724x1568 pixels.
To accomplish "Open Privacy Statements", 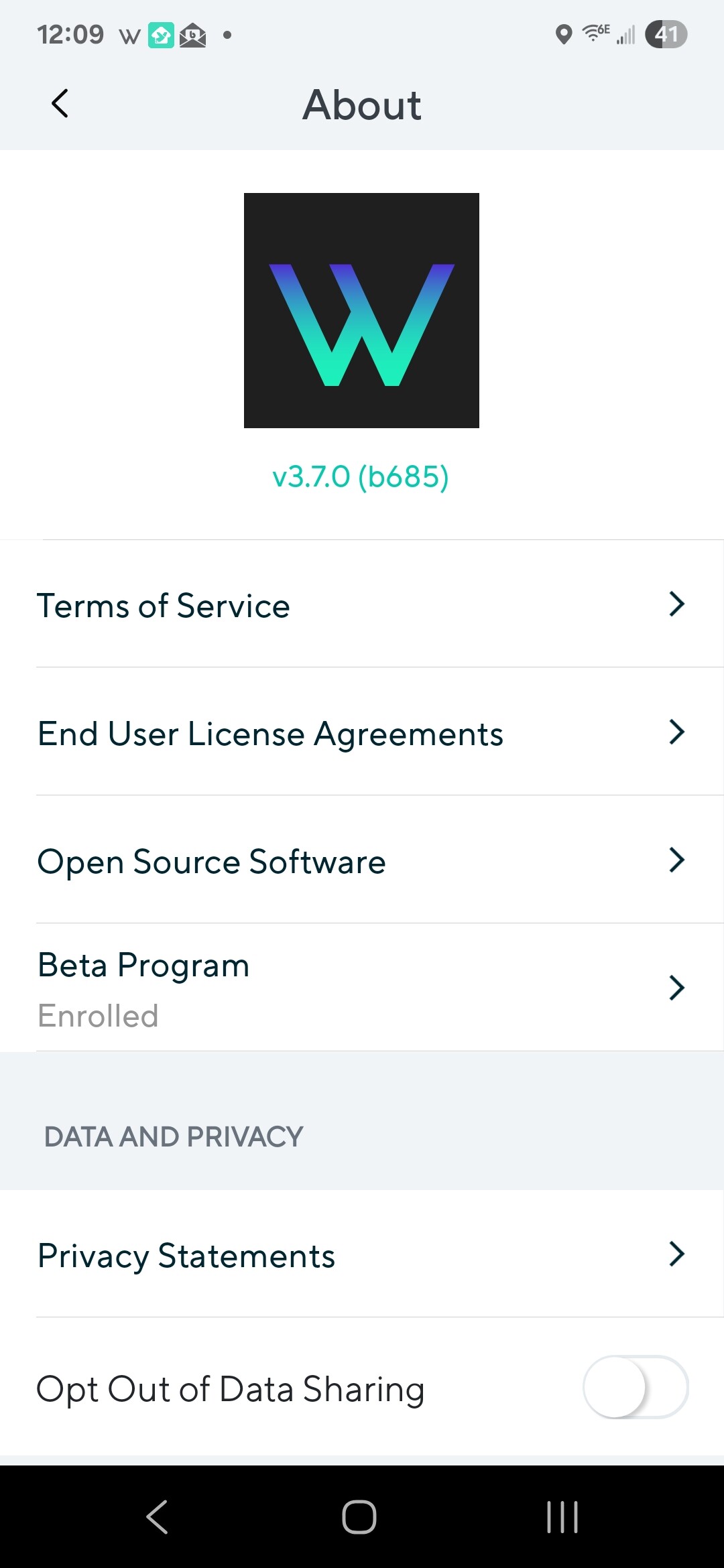I will (362, 1254).
